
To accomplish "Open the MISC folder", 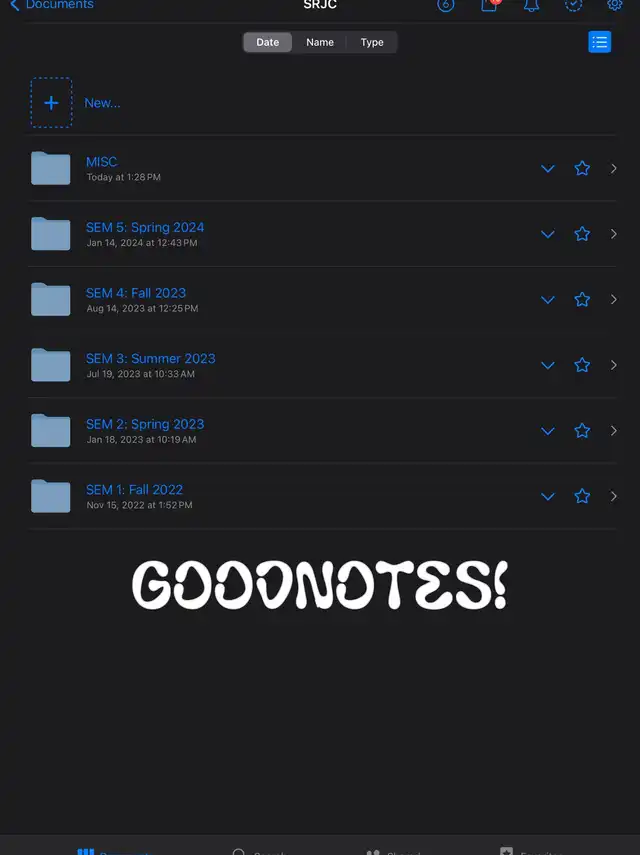I will click(x=101, y=162).
